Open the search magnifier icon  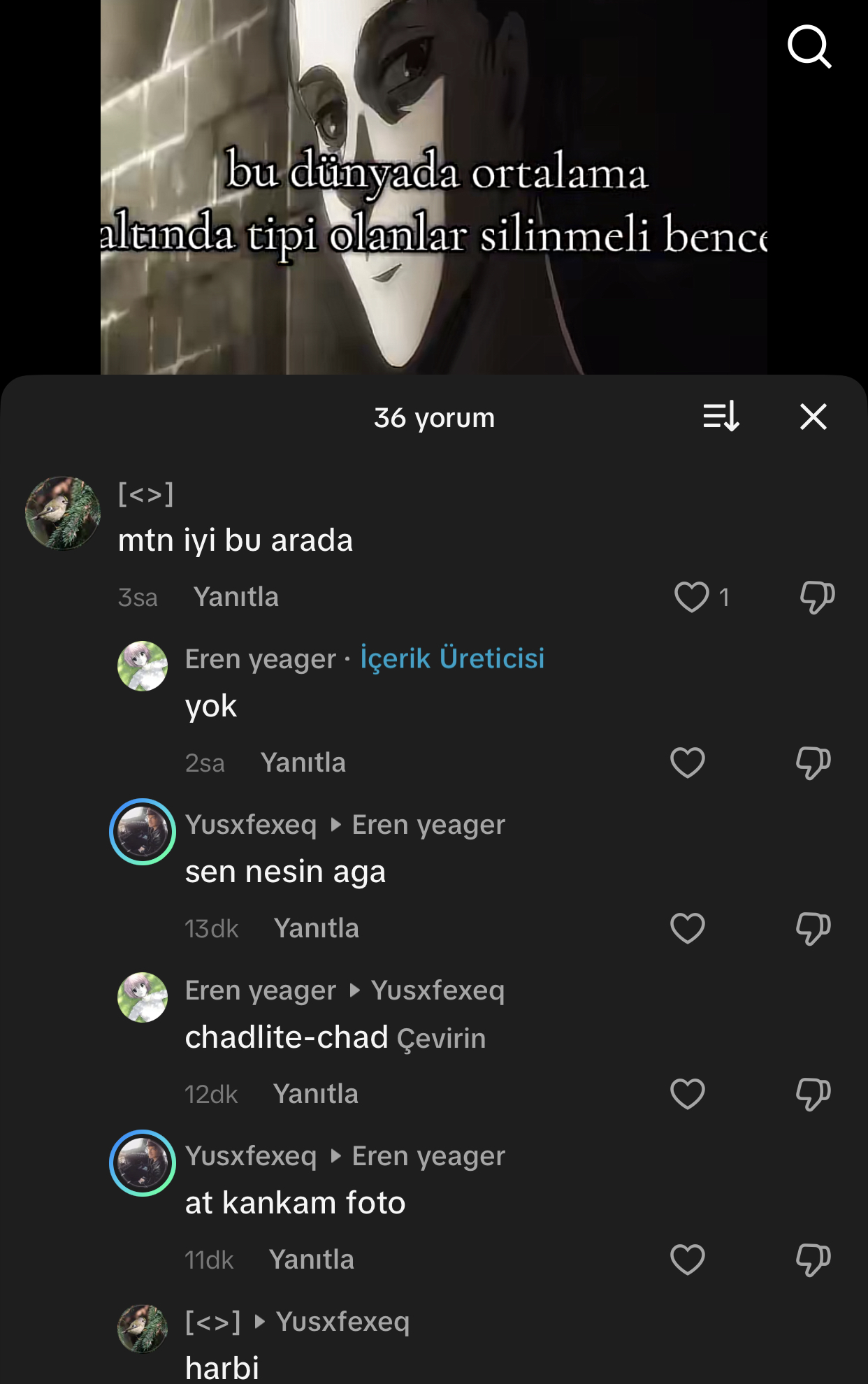[x=809, y=46]
